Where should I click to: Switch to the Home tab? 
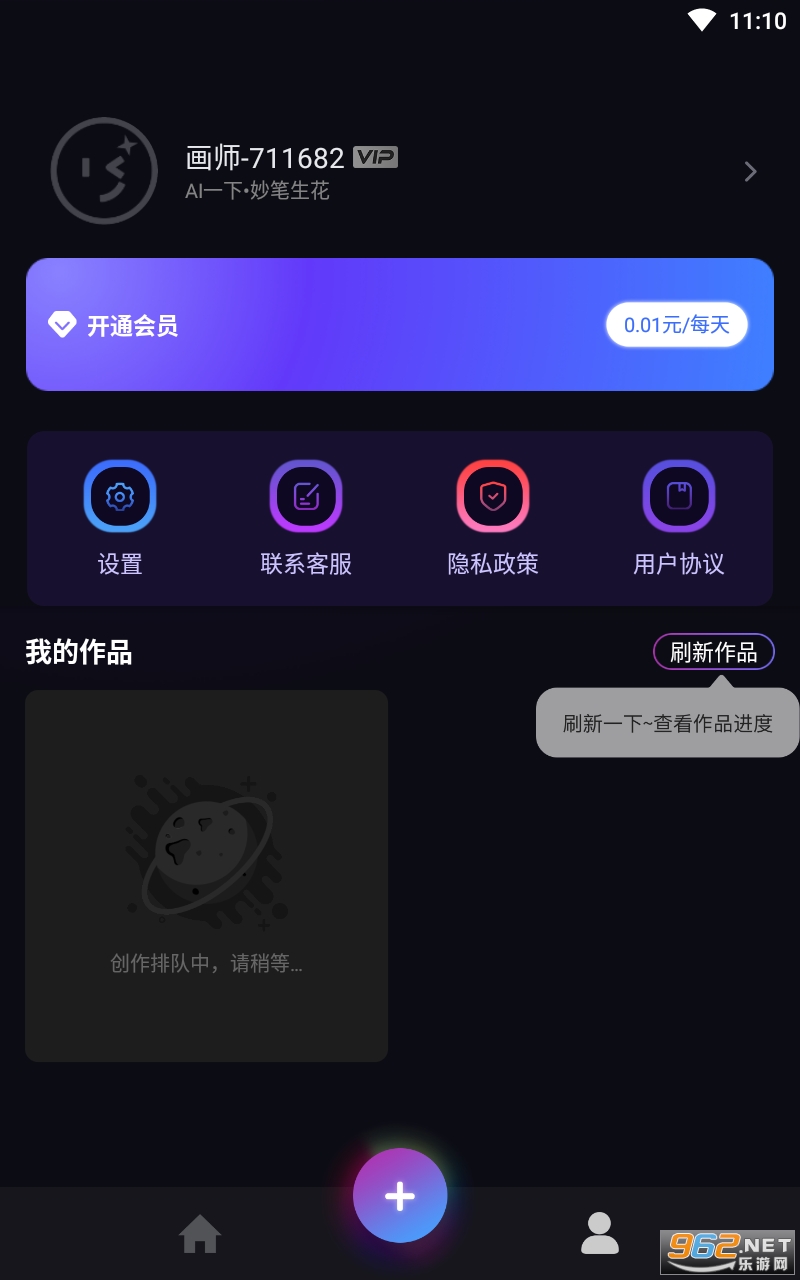(x=200, y=1234)
